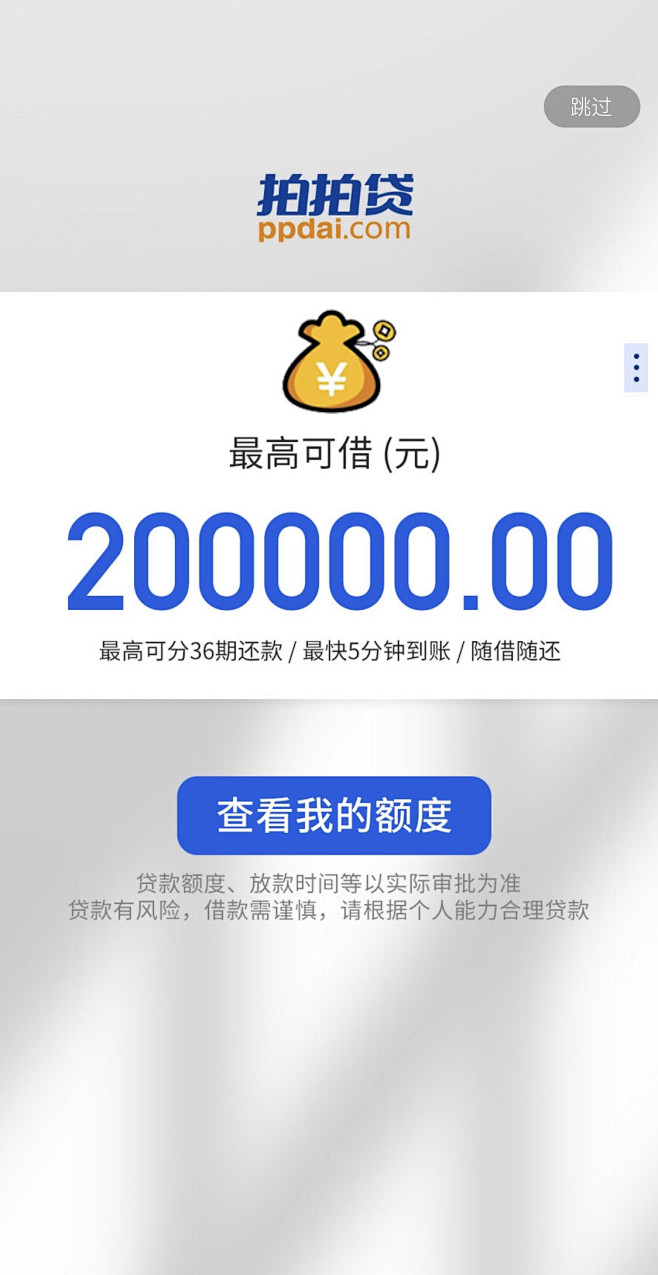Screen dimensions: 658x1275
Task: Open the three-dot overflow menu
Action: coord(636,368)
